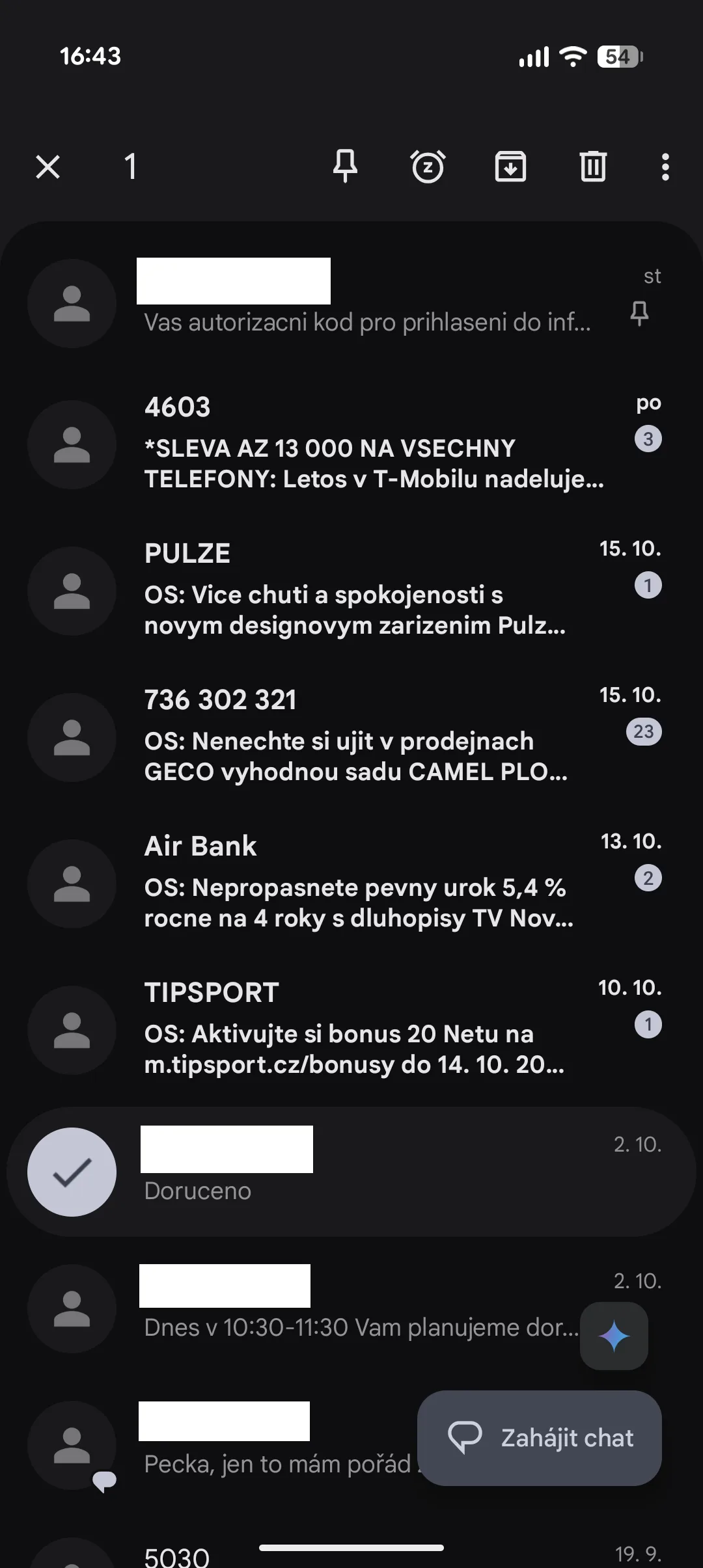Close the selection mode
The width and height of the screenshot is (703, 1568).
click(x=48, y=167)
